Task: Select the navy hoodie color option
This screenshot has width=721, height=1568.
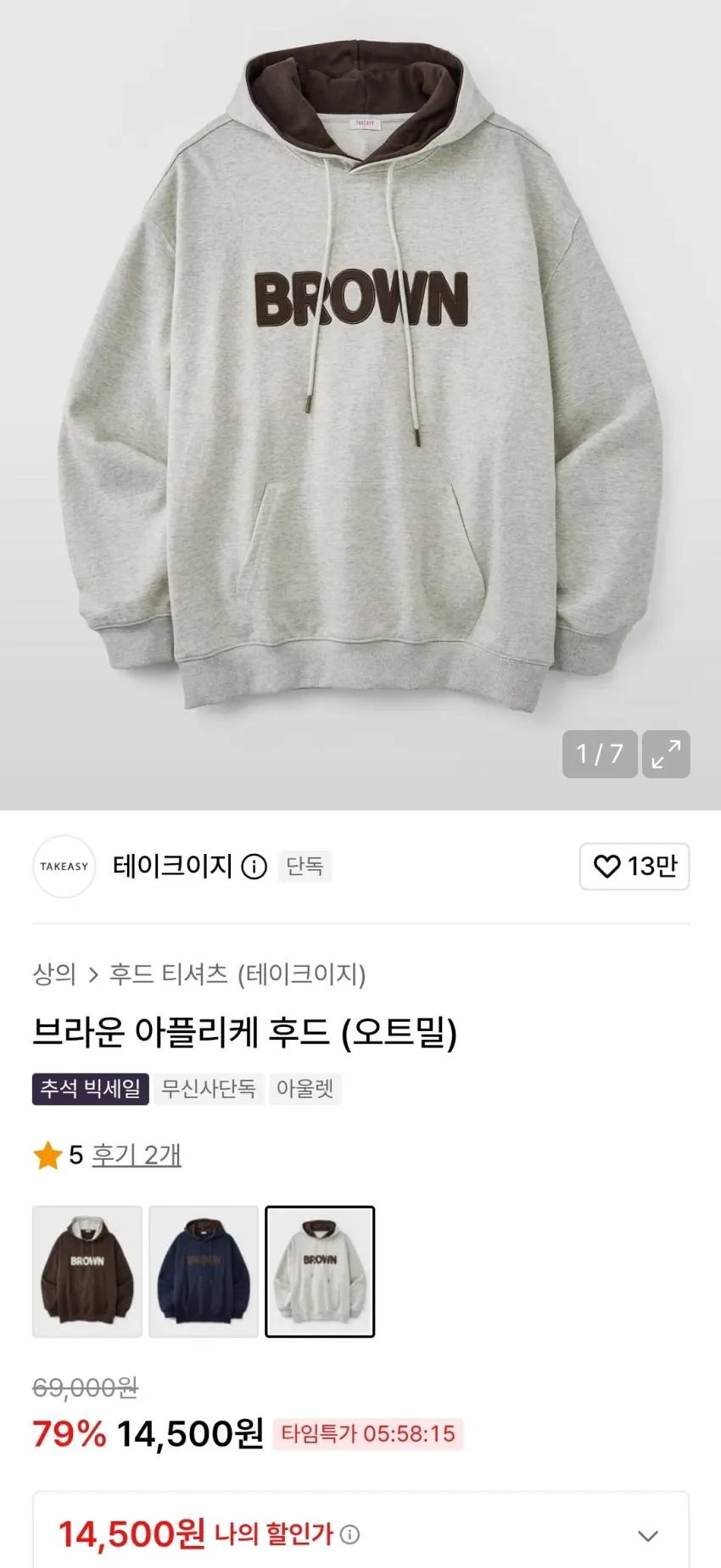Action: (204, 1271)
